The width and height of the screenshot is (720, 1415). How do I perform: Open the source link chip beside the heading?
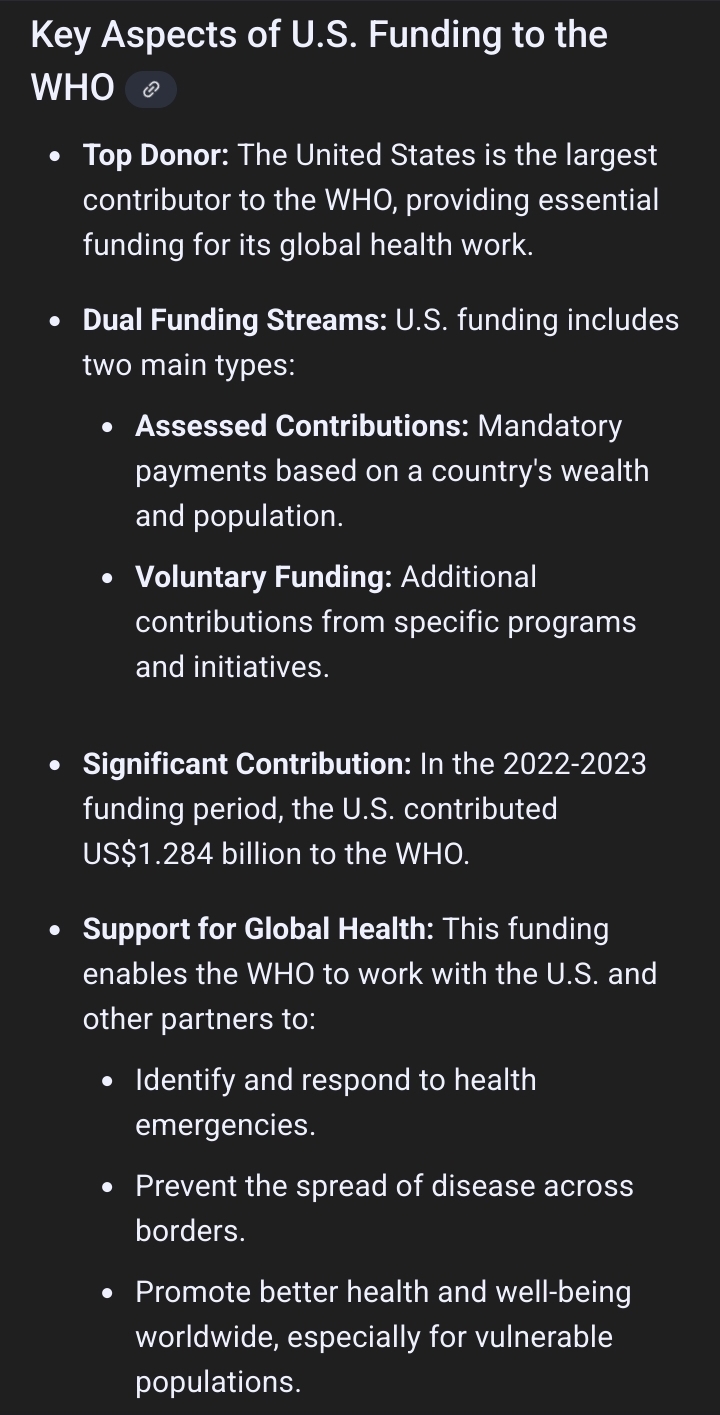151,90
